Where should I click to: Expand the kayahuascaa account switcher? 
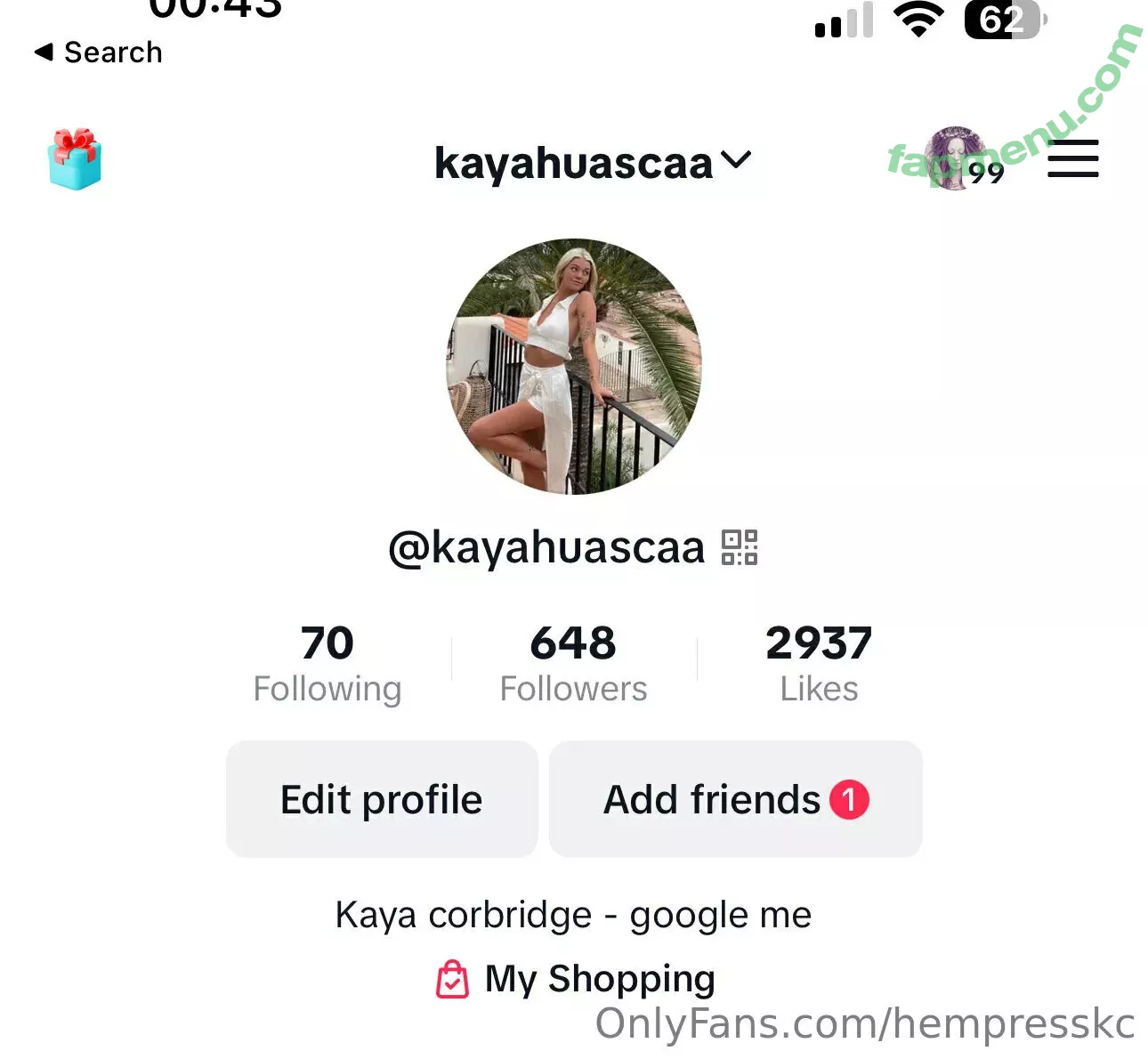[592, 163]
